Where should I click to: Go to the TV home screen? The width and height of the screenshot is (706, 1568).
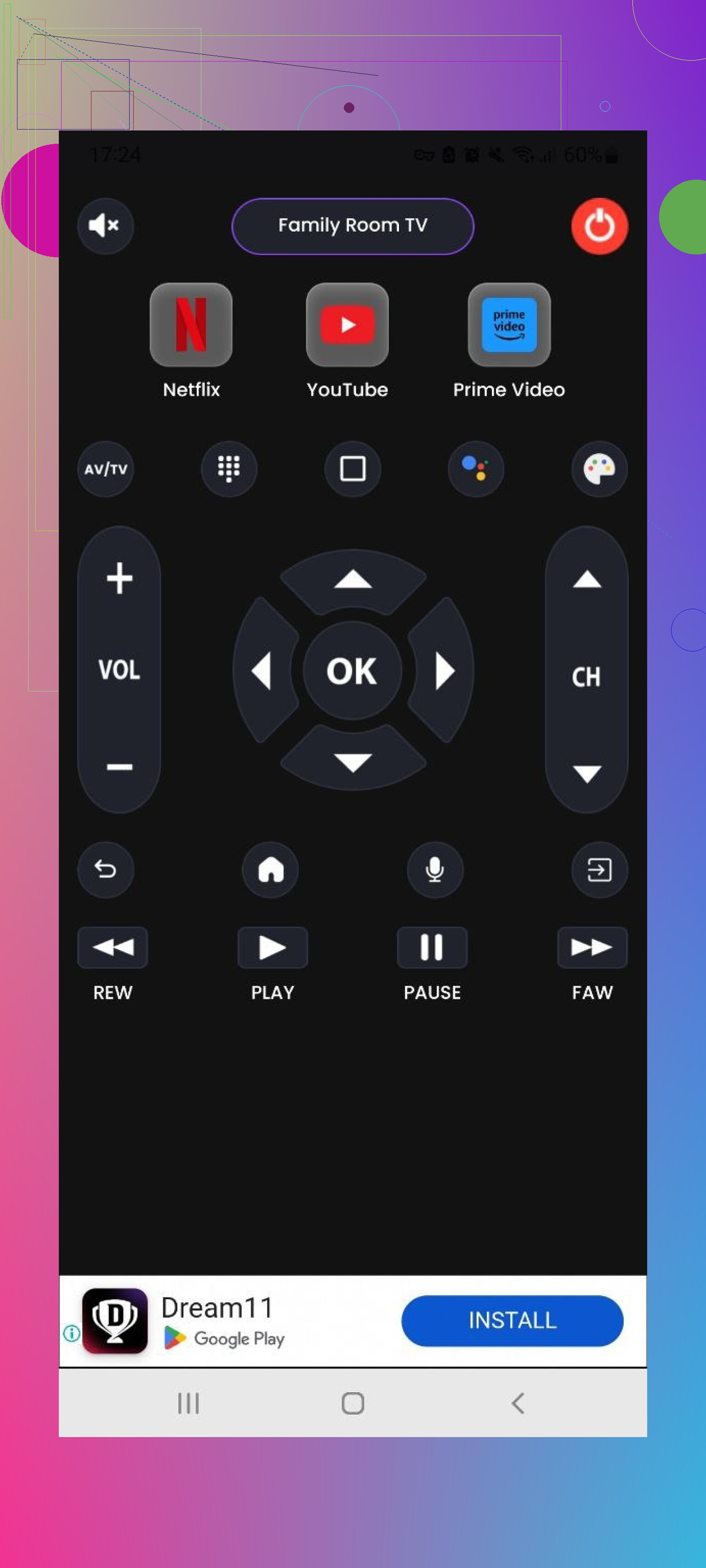click(x=270, y=869)
